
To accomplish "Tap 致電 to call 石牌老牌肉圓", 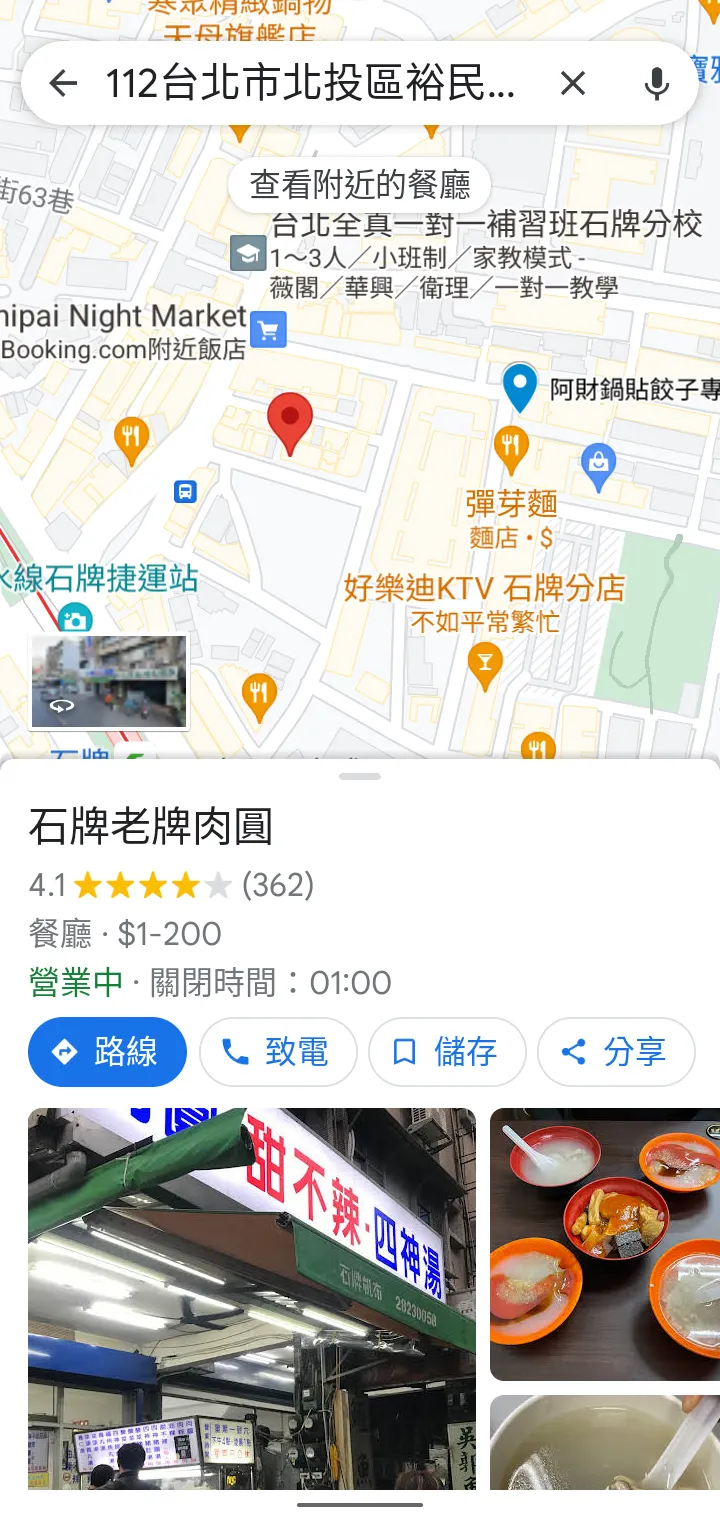I will click(277, 1051).
